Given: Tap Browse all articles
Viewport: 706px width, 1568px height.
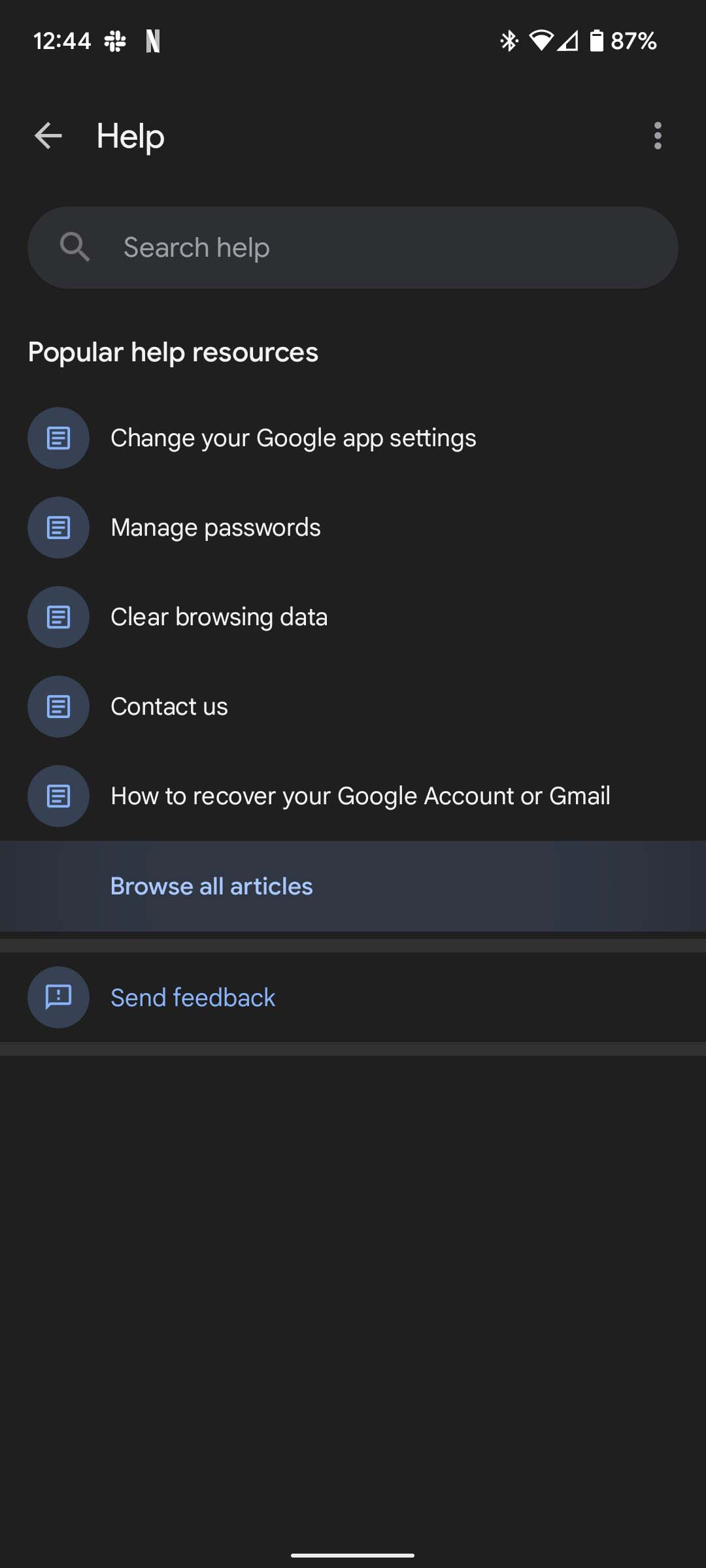Looking at the screenshot, I should pos(211,886).
